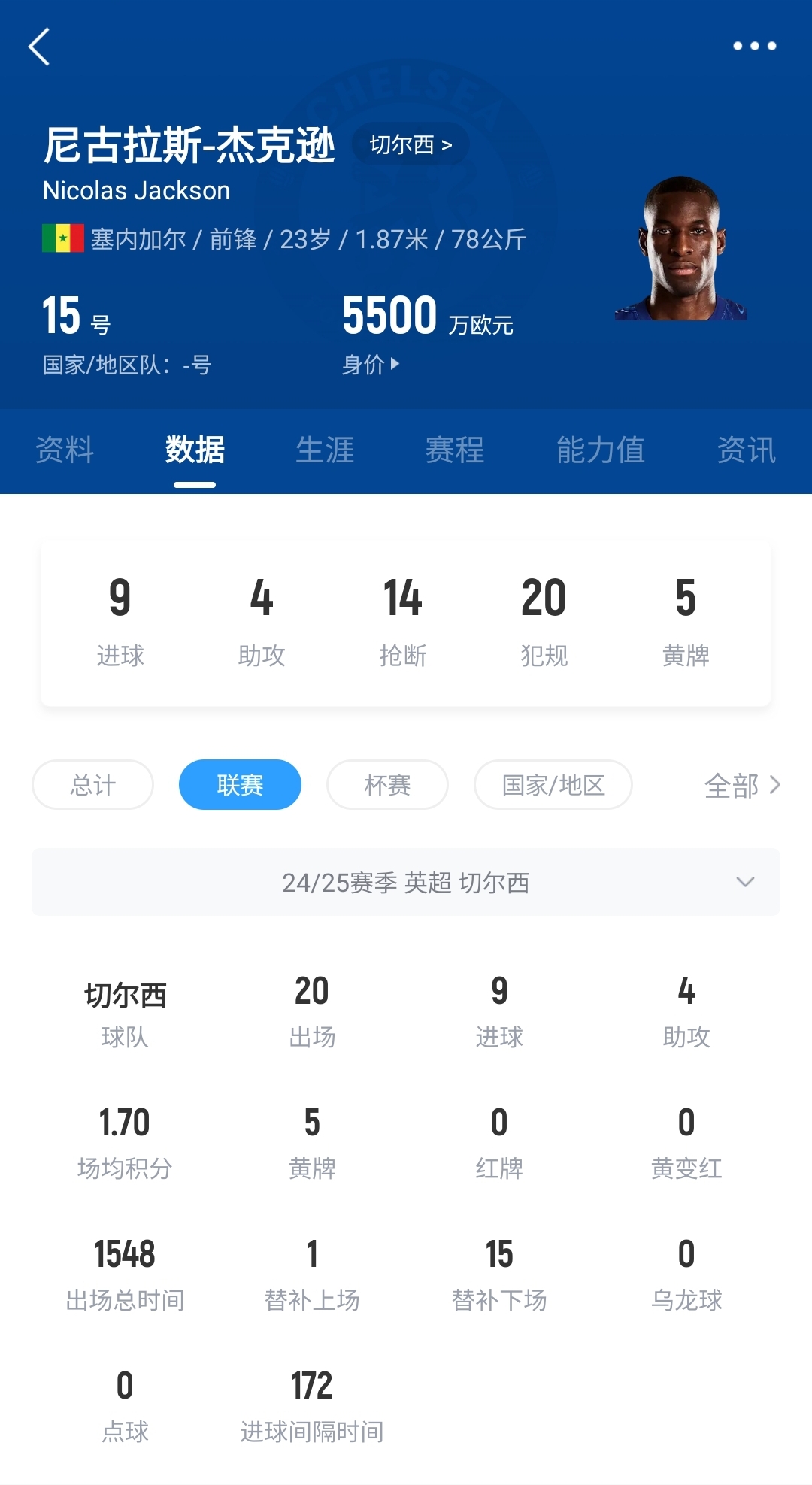Select the 总计 filter chip
This screenshot has height=1485, width=812.
coord(93,785)
